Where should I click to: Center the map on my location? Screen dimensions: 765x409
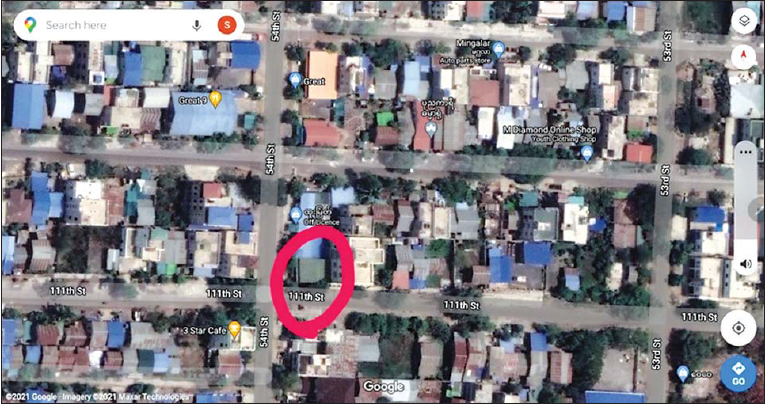coord(739,328)
